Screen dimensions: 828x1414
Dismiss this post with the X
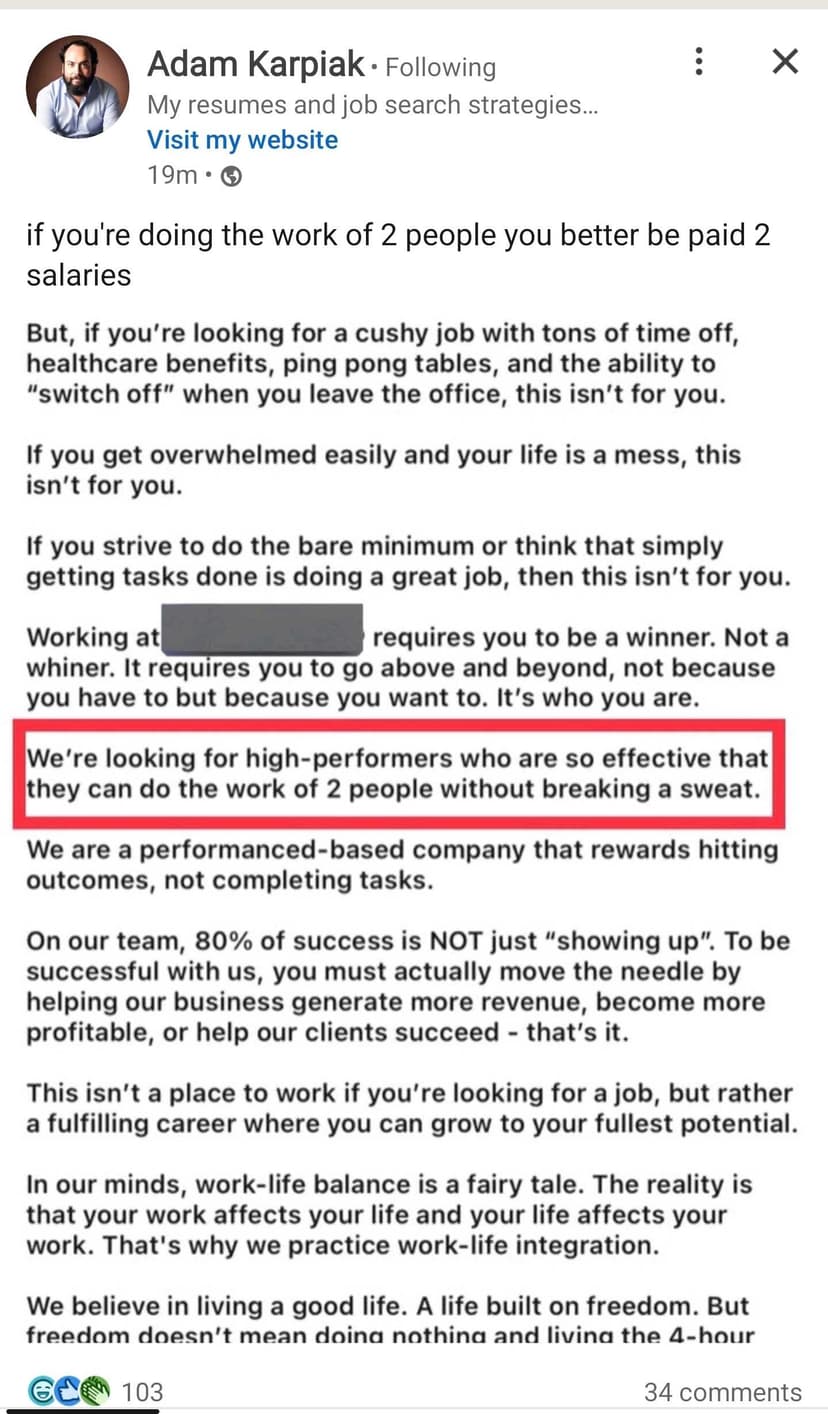pyautogui.click(x=785, y=62)
